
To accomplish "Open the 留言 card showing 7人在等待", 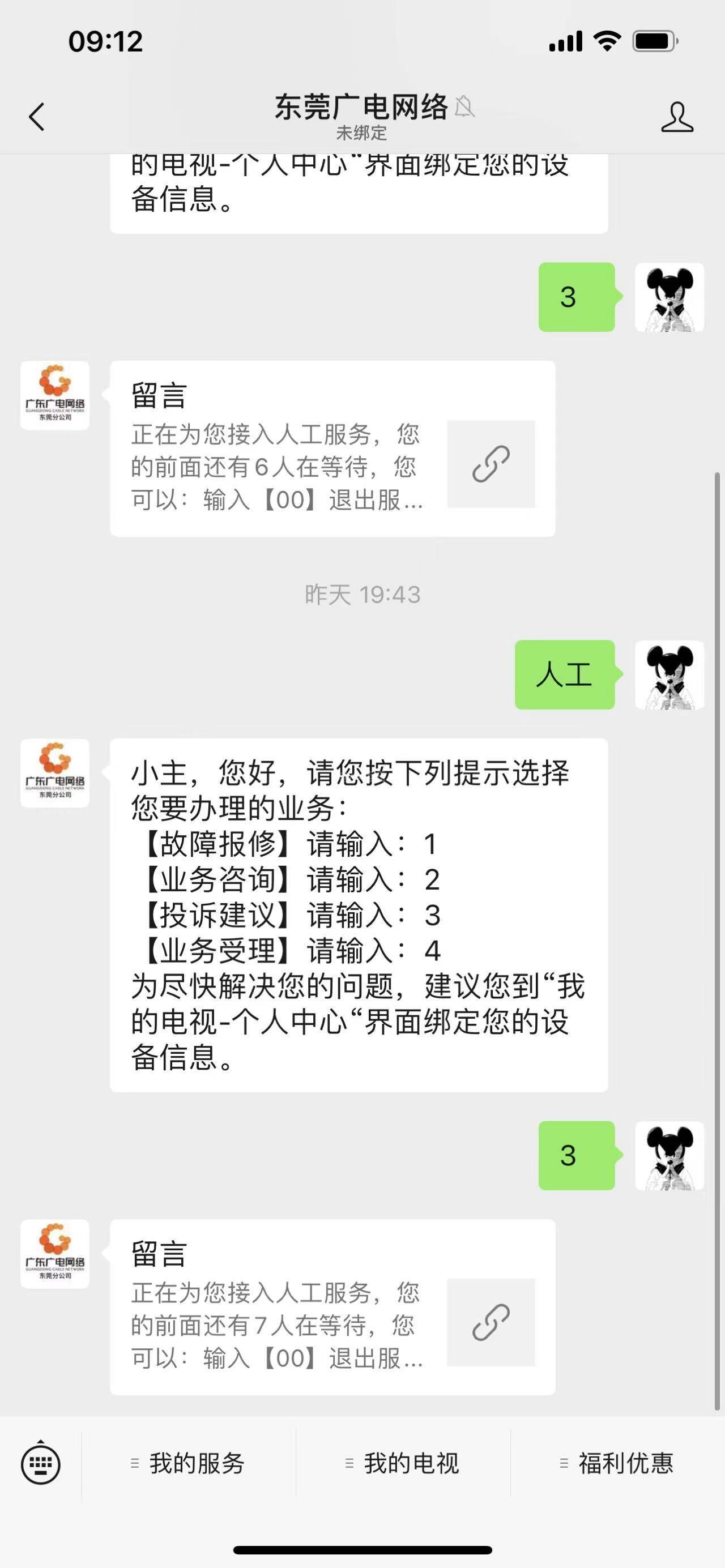I will (x=332, y=1306).
